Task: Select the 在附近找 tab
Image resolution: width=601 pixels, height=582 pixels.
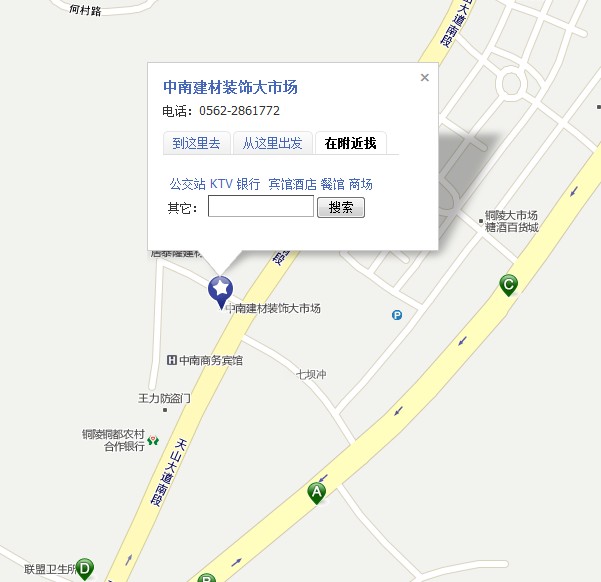Action: (350, 143)
